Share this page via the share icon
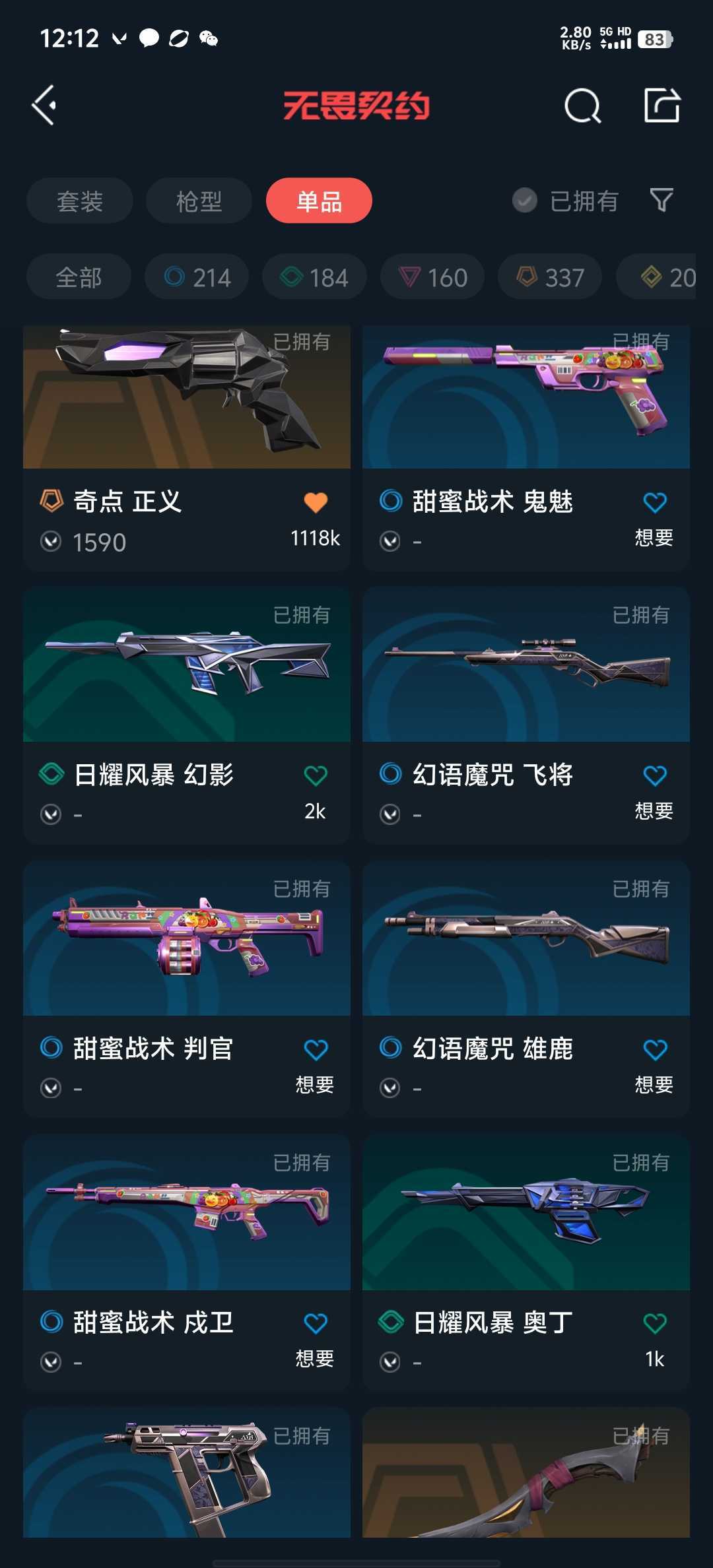 coord(662,106)
